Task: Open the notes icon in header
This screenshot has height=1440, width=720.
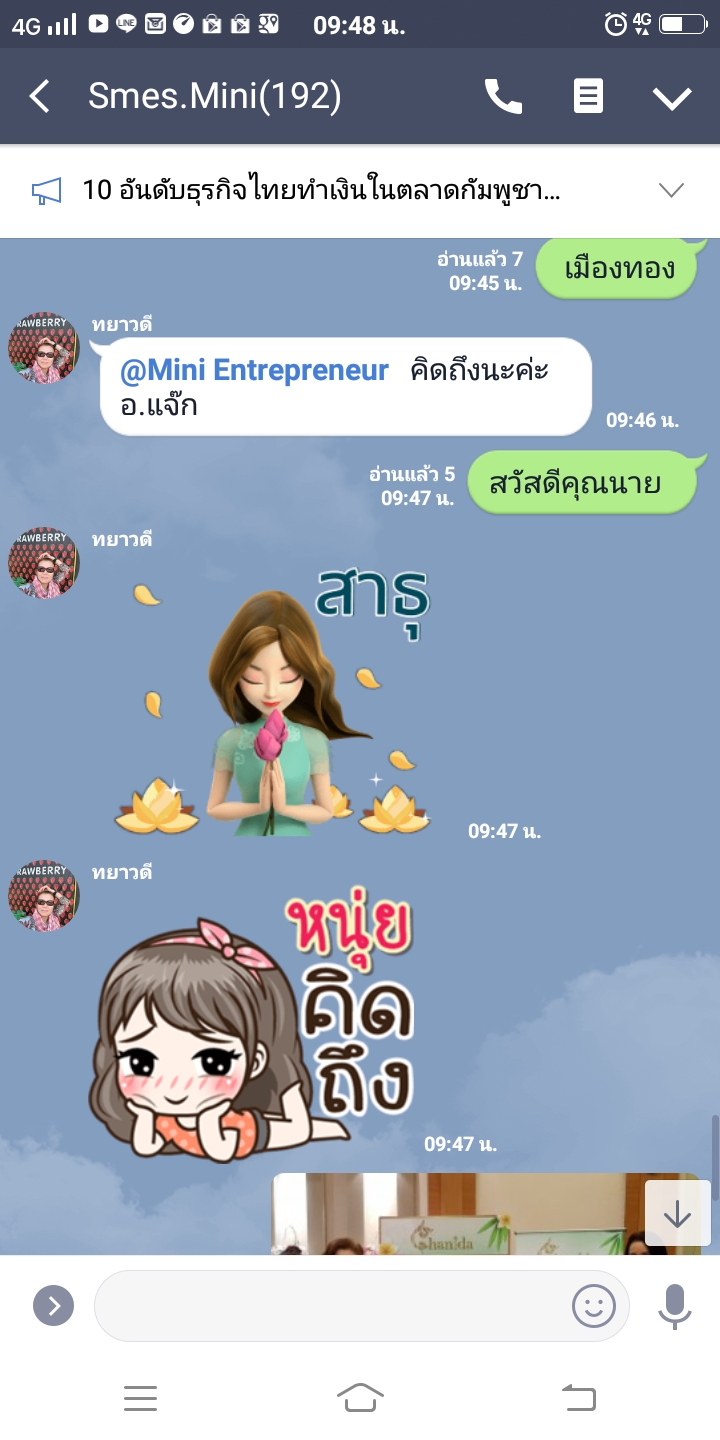Action: pos(588,97)
